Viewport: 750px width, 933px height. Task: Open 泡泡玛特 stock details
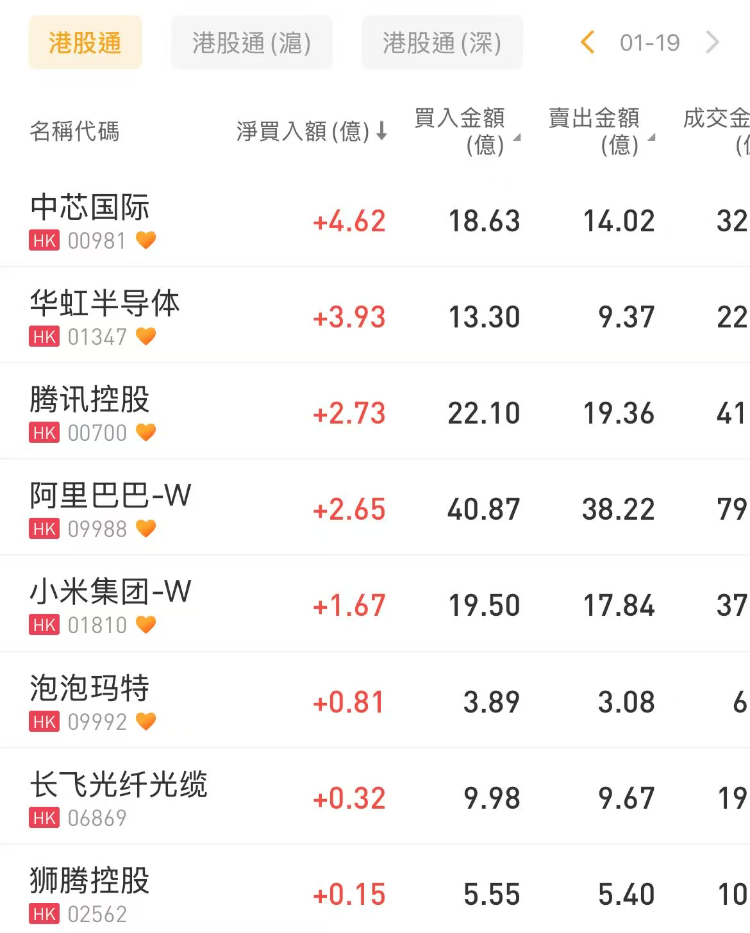[x=90, y=688]
